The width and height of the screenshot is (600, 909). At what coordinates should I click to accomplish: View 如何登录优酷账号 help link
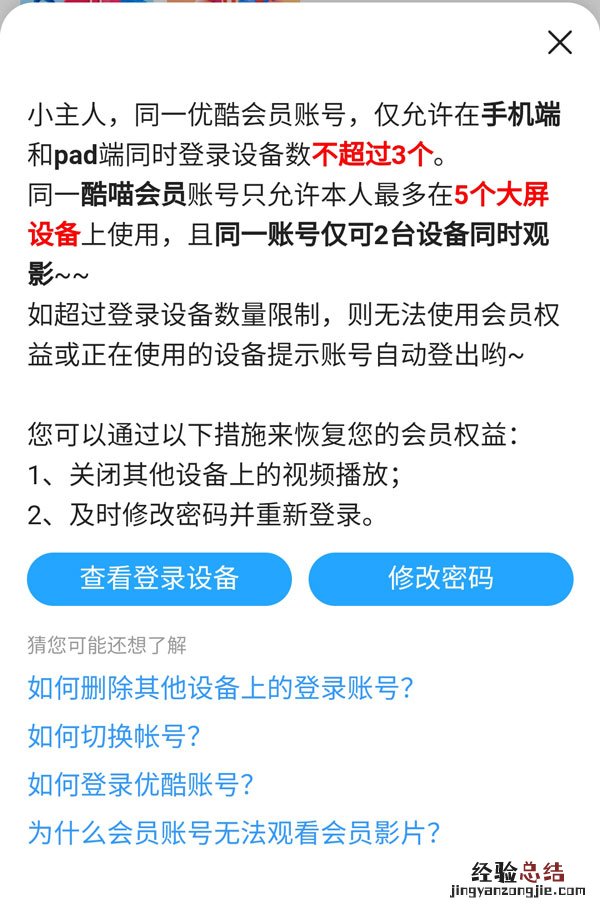[141, 784]
